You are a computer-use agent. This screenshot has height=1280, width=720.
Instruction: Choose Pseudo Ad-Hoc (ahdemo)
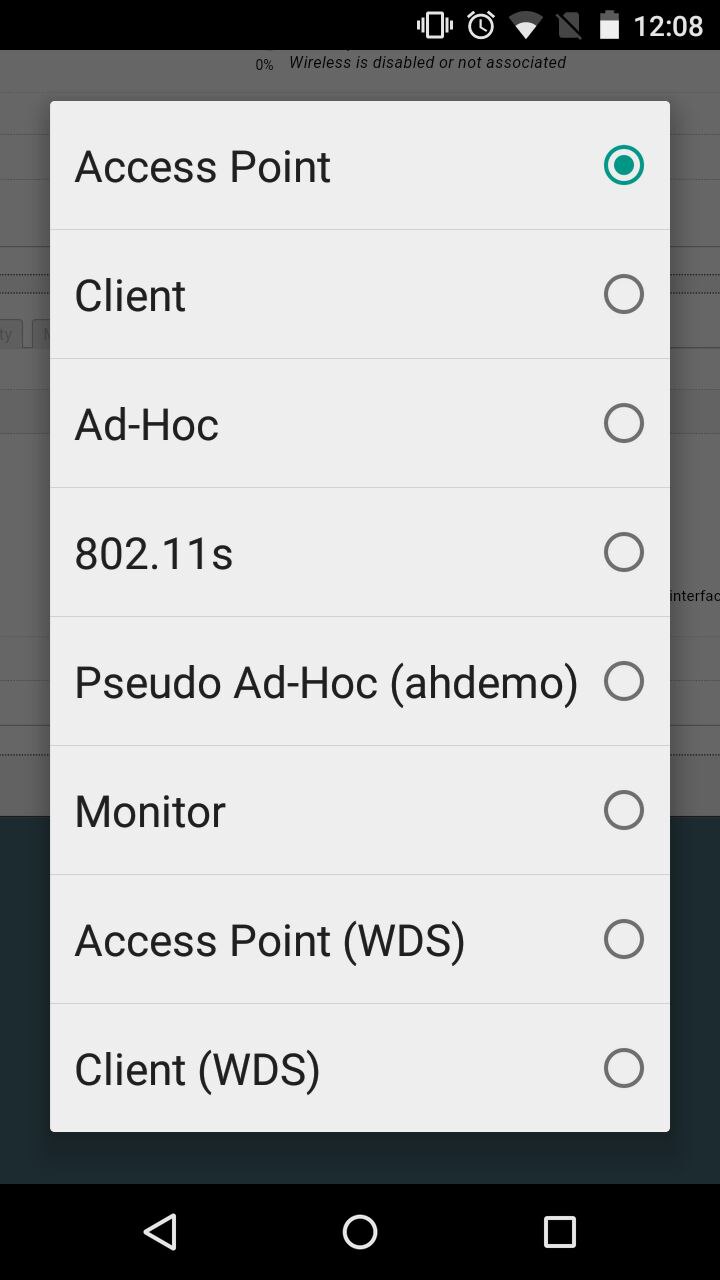(x=360, y=682)
